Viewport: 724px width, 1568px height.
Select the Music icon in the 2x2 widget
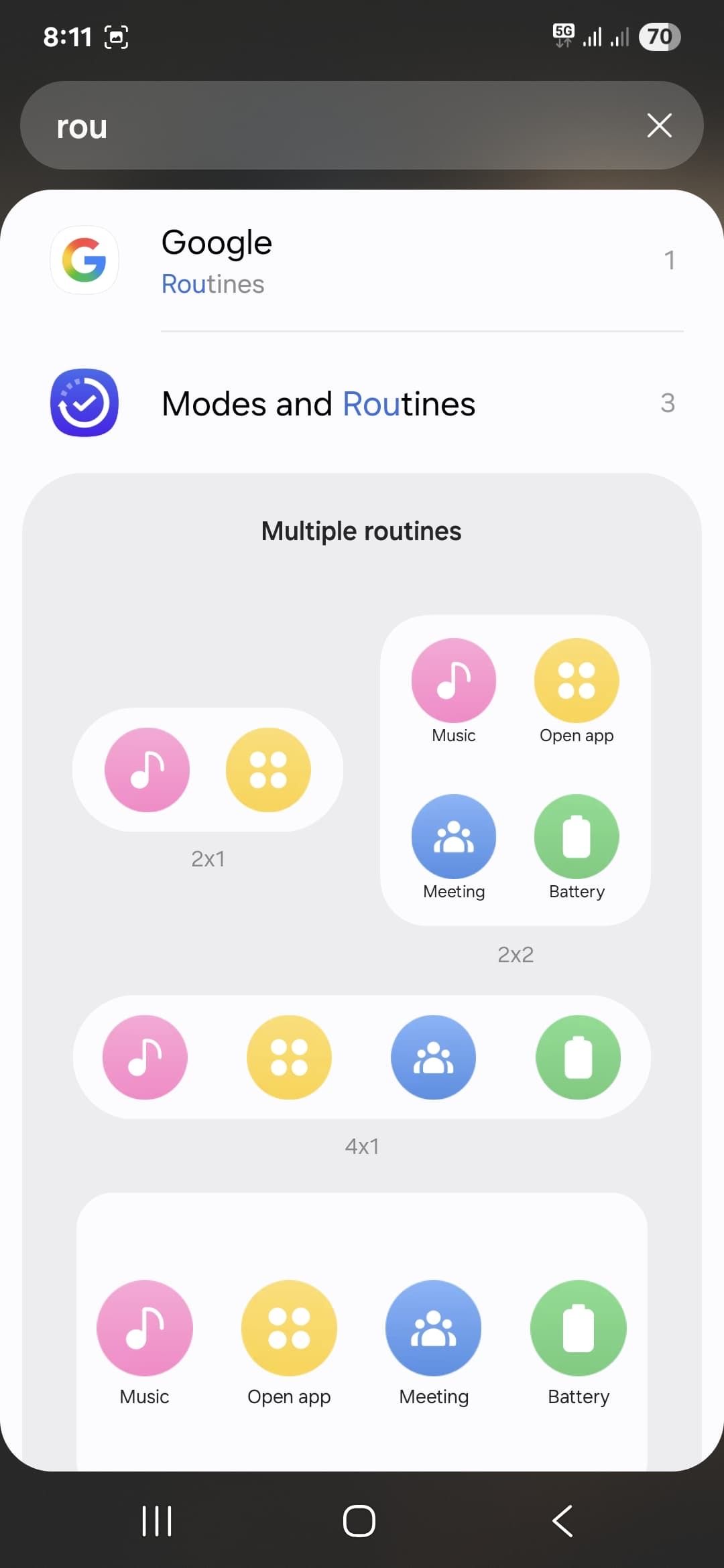tap(453, 679)
